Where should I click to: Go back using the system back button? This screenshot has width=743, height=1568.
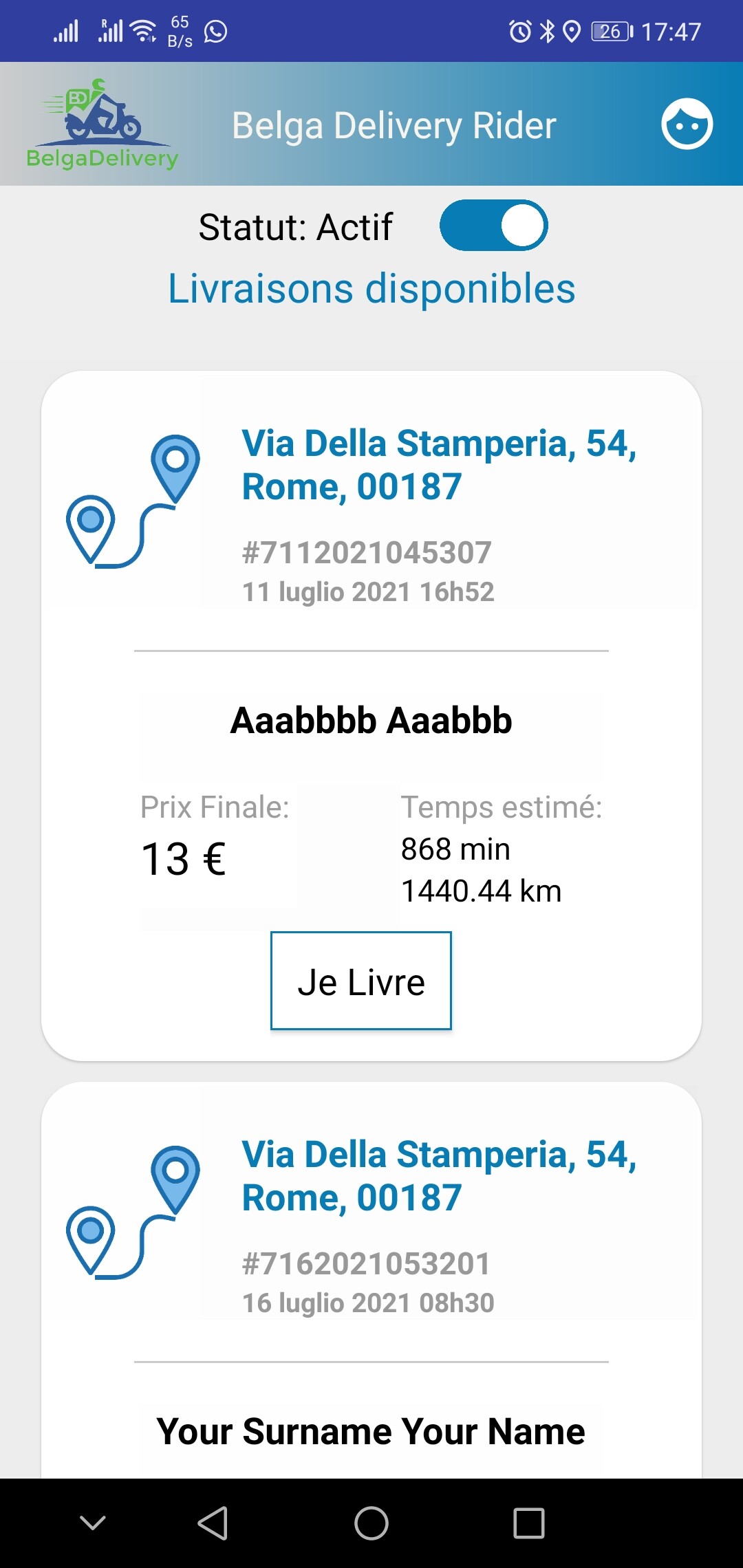[213, 1523]
